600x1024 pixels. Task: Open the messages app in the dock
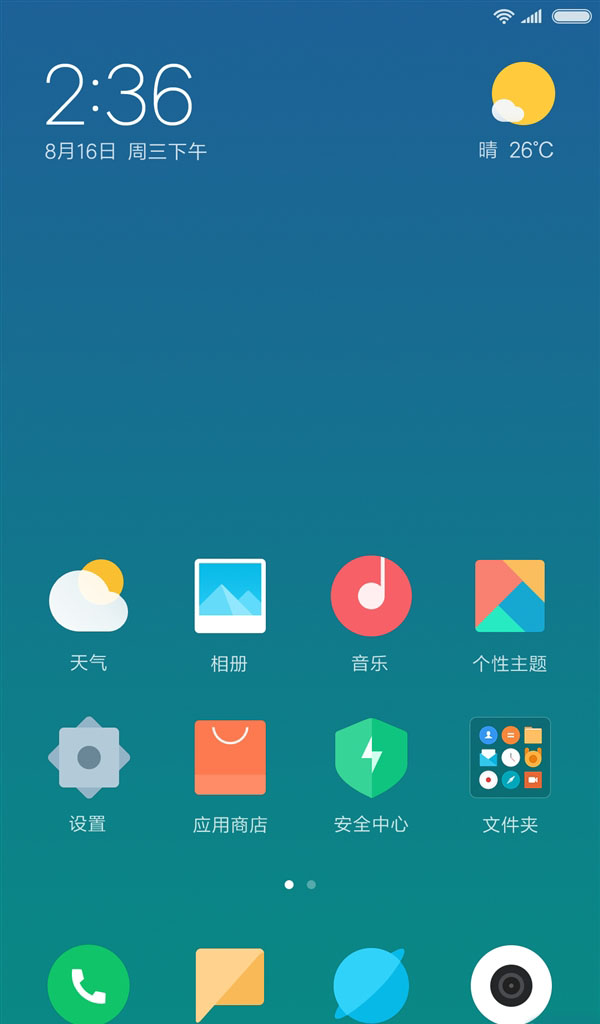coord(230,985)
